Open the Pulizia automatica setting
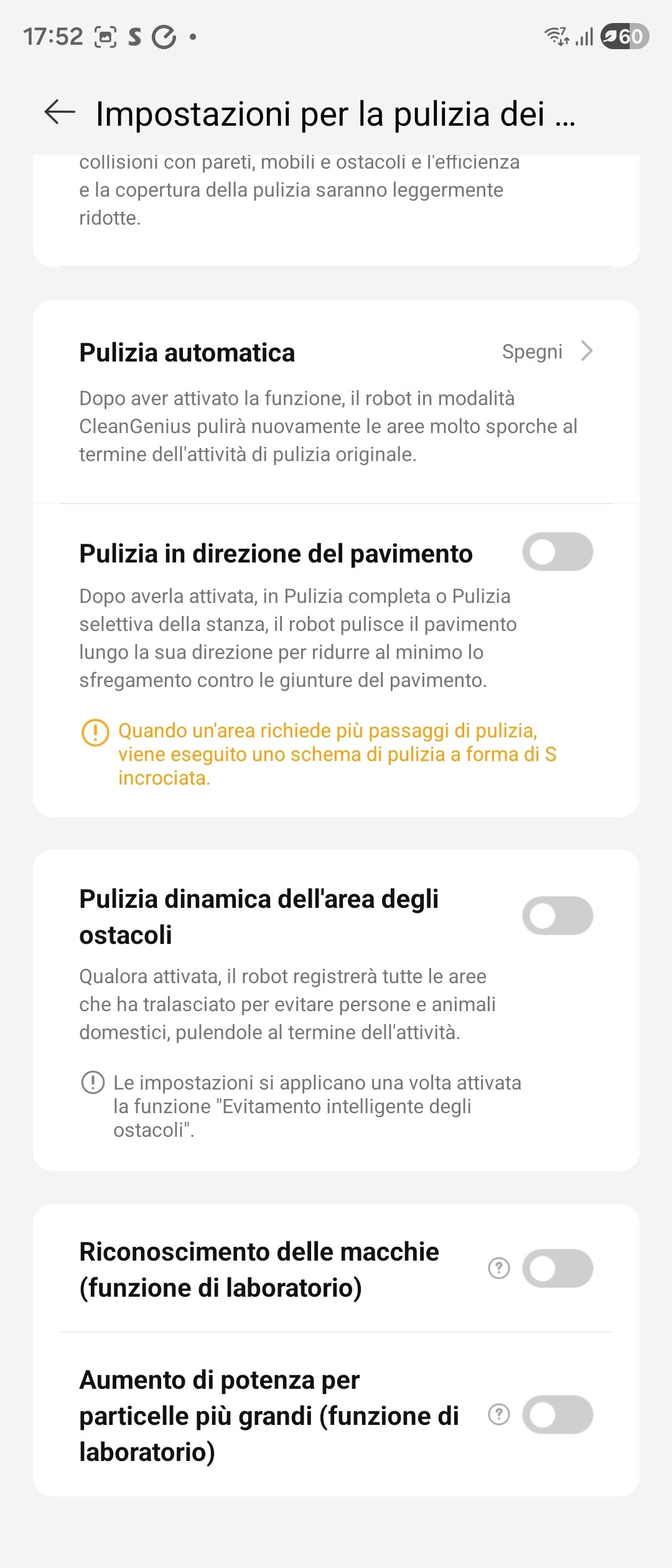This screenshot has width=672, height=1568. point(336,402)
